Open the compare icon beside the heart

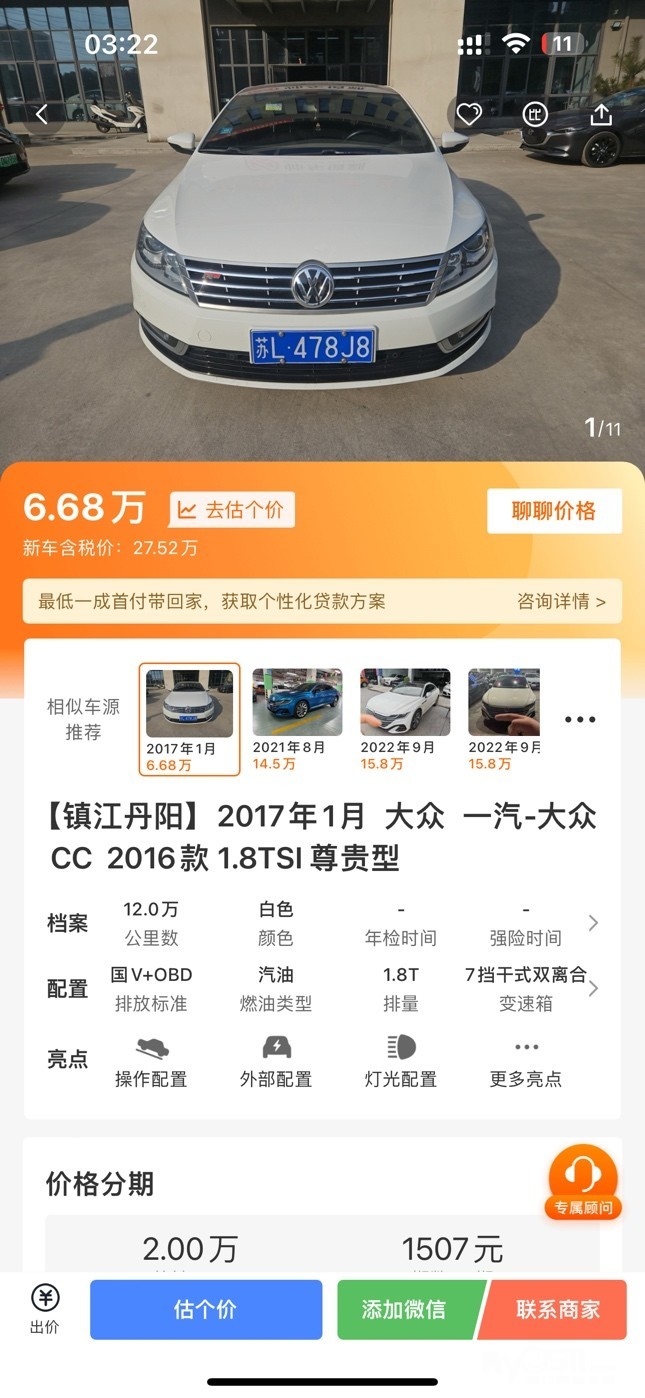535,114
